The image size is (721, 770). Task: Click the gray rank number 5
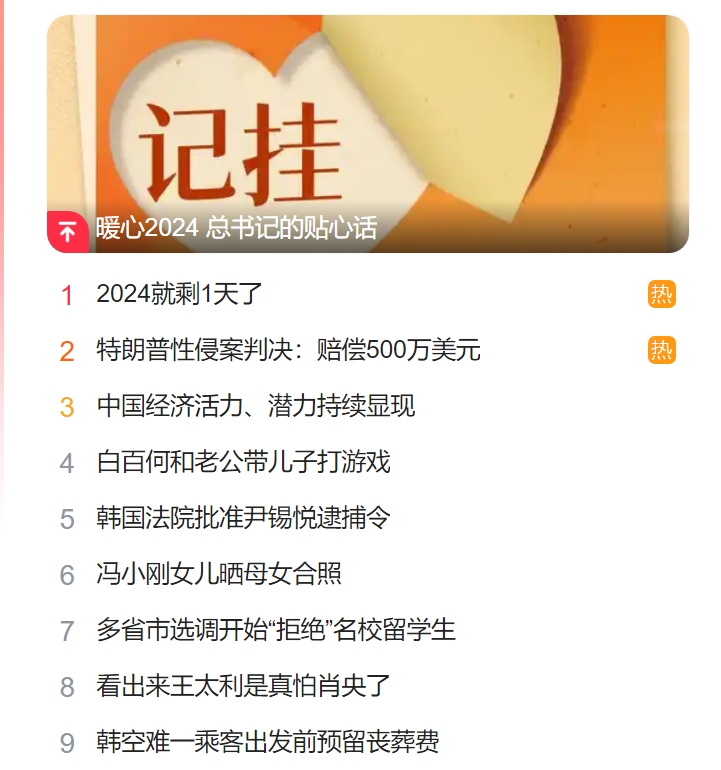67,519
